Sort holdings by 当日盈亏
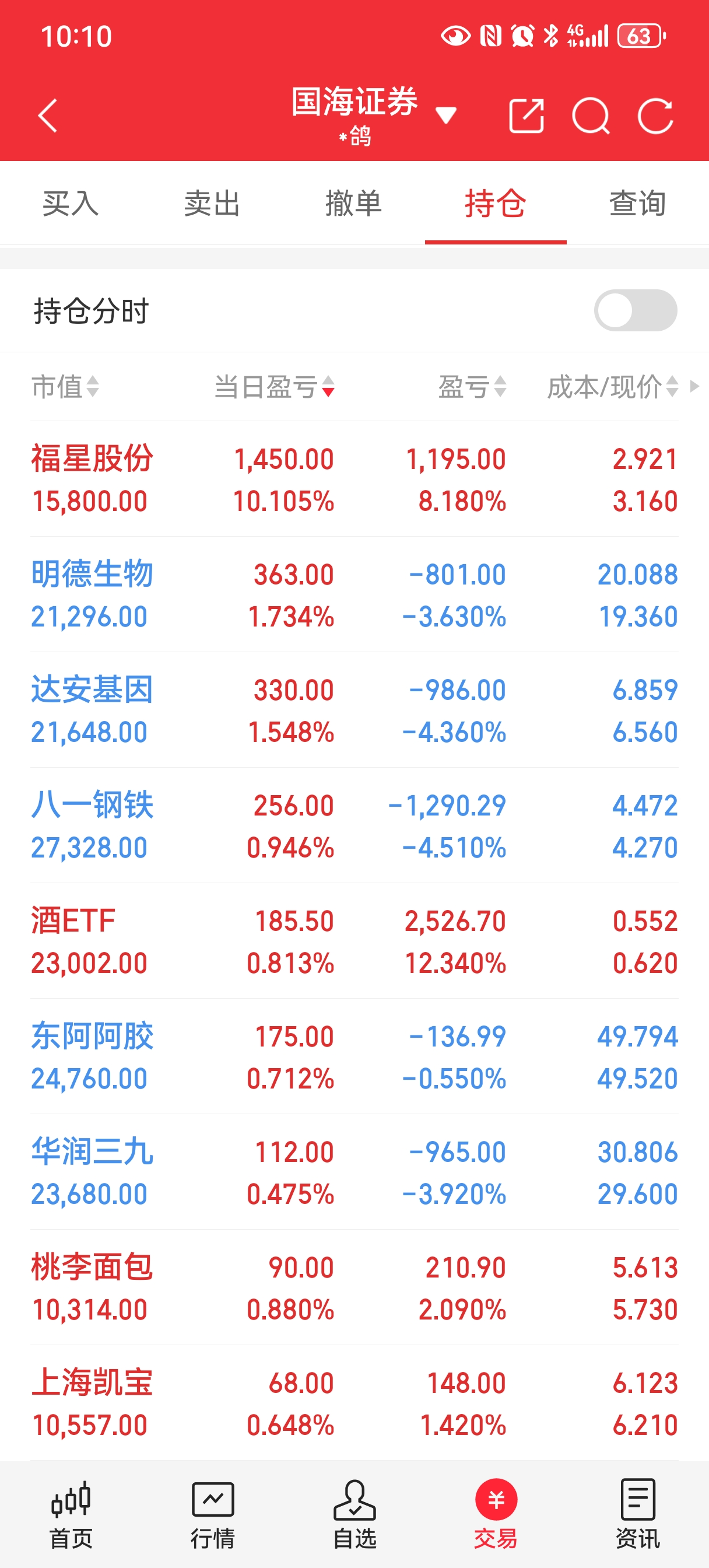Screen dimensions: 709x1568 tap(275, 387)
